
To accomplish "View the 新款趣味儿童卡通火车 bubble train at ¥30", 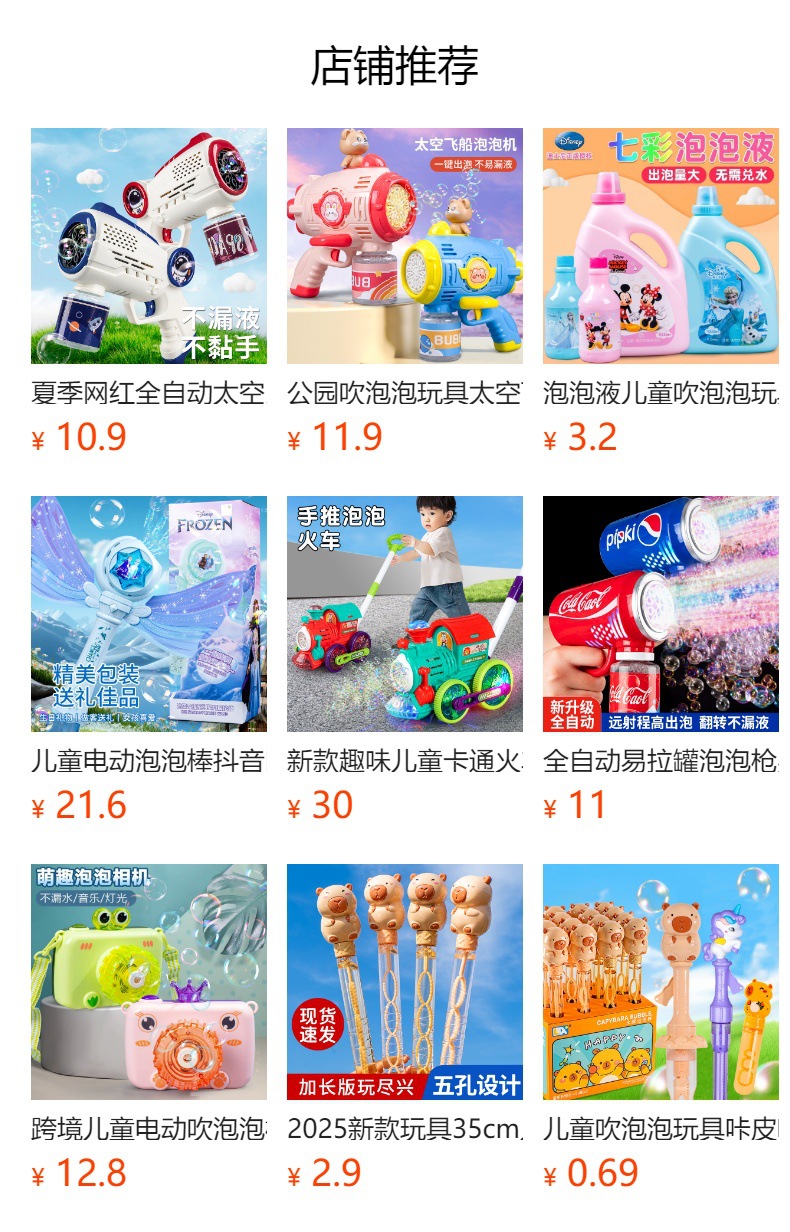I will [x=405, y=614].
